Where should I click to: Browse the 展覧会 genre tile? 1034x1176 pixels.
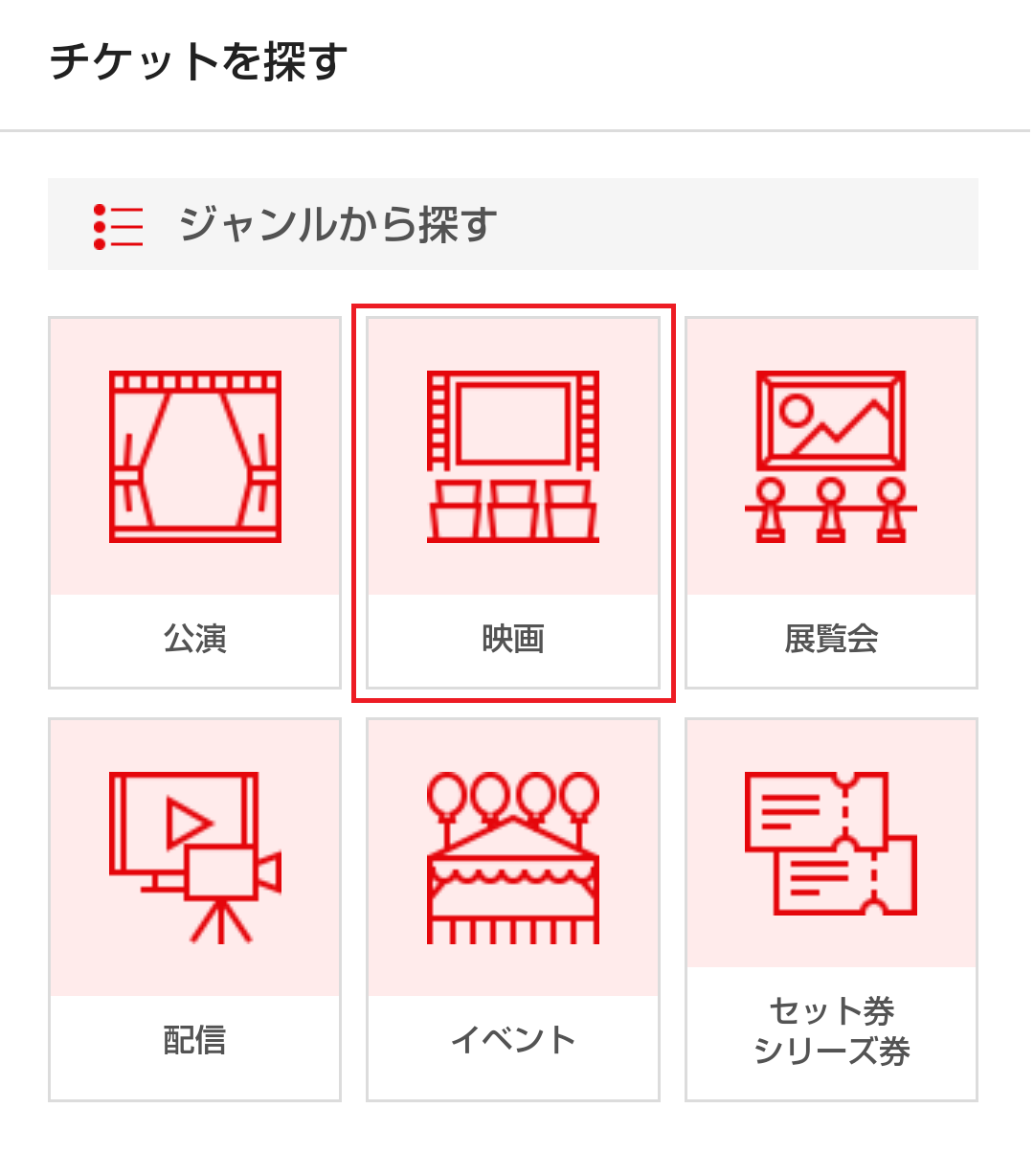pos(831,502)
